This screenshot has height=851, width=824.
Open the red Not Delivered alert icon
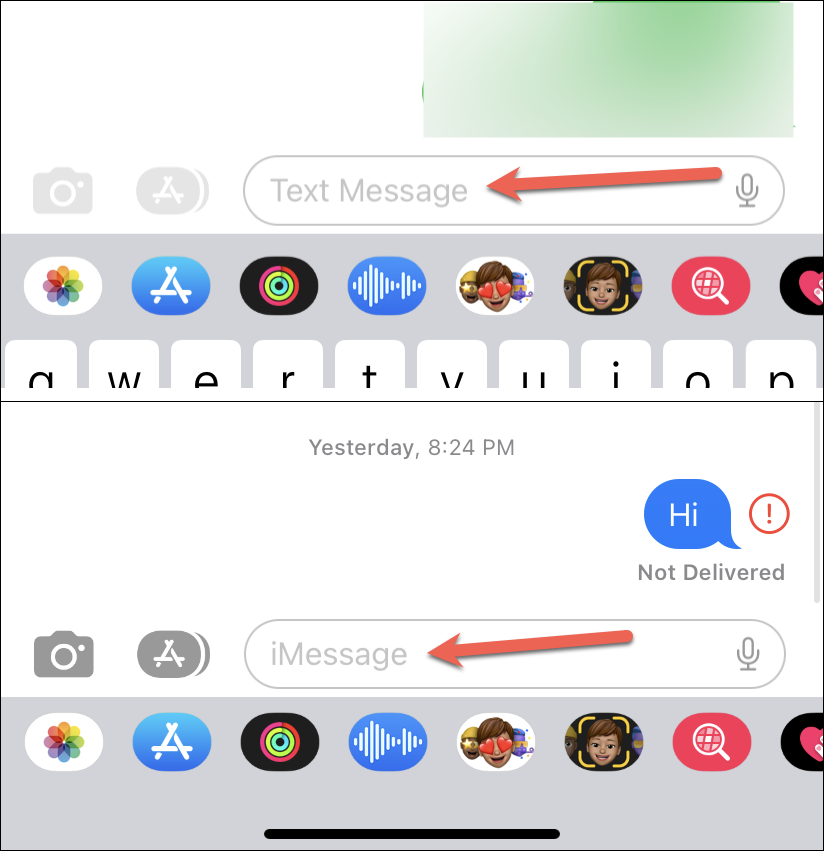tap(769, 514)
